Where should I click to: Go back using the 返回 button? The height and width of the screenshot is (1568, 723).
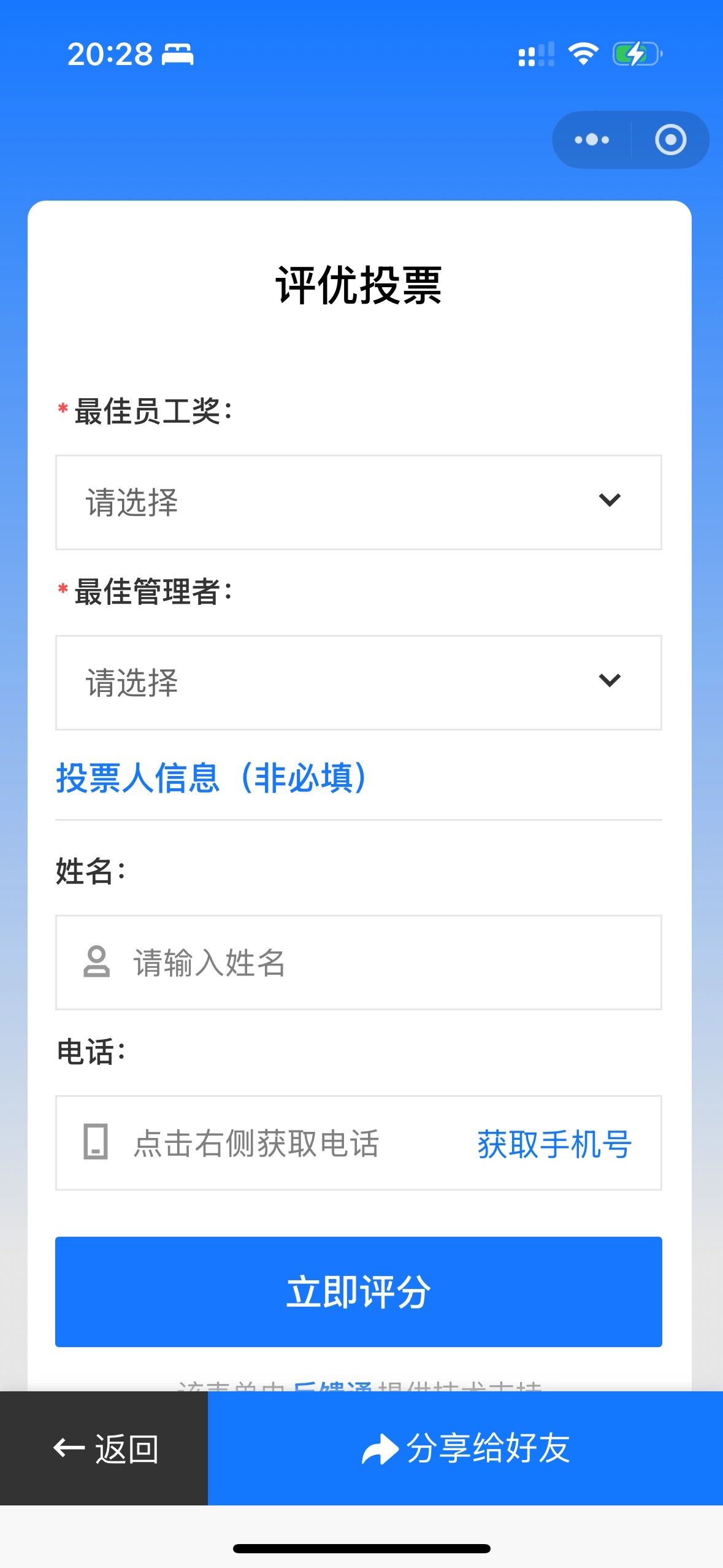tap(104, 1448)
